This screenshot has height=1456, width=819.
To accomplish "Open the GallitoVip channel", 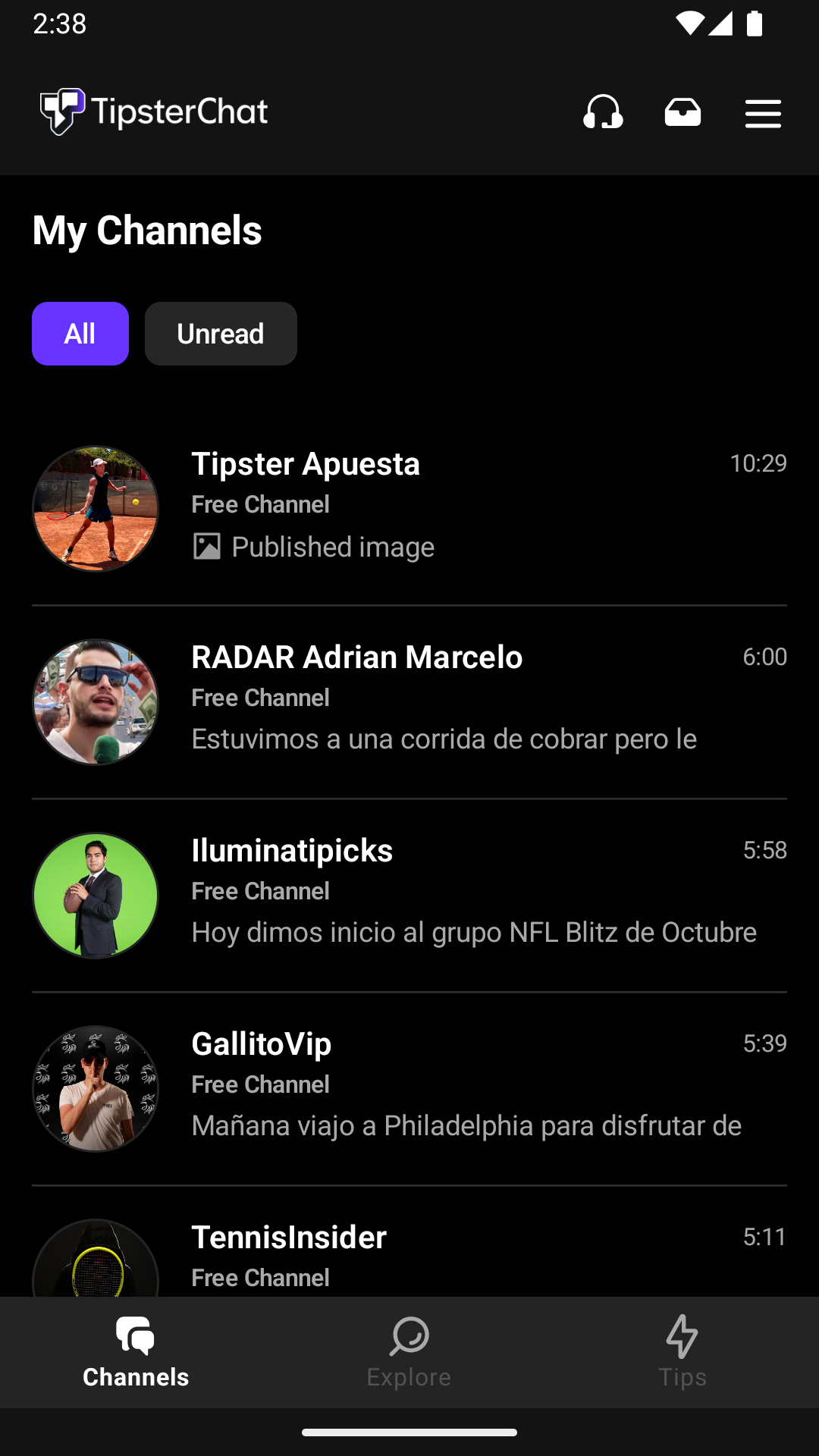I will click(x=409, y=1088).
